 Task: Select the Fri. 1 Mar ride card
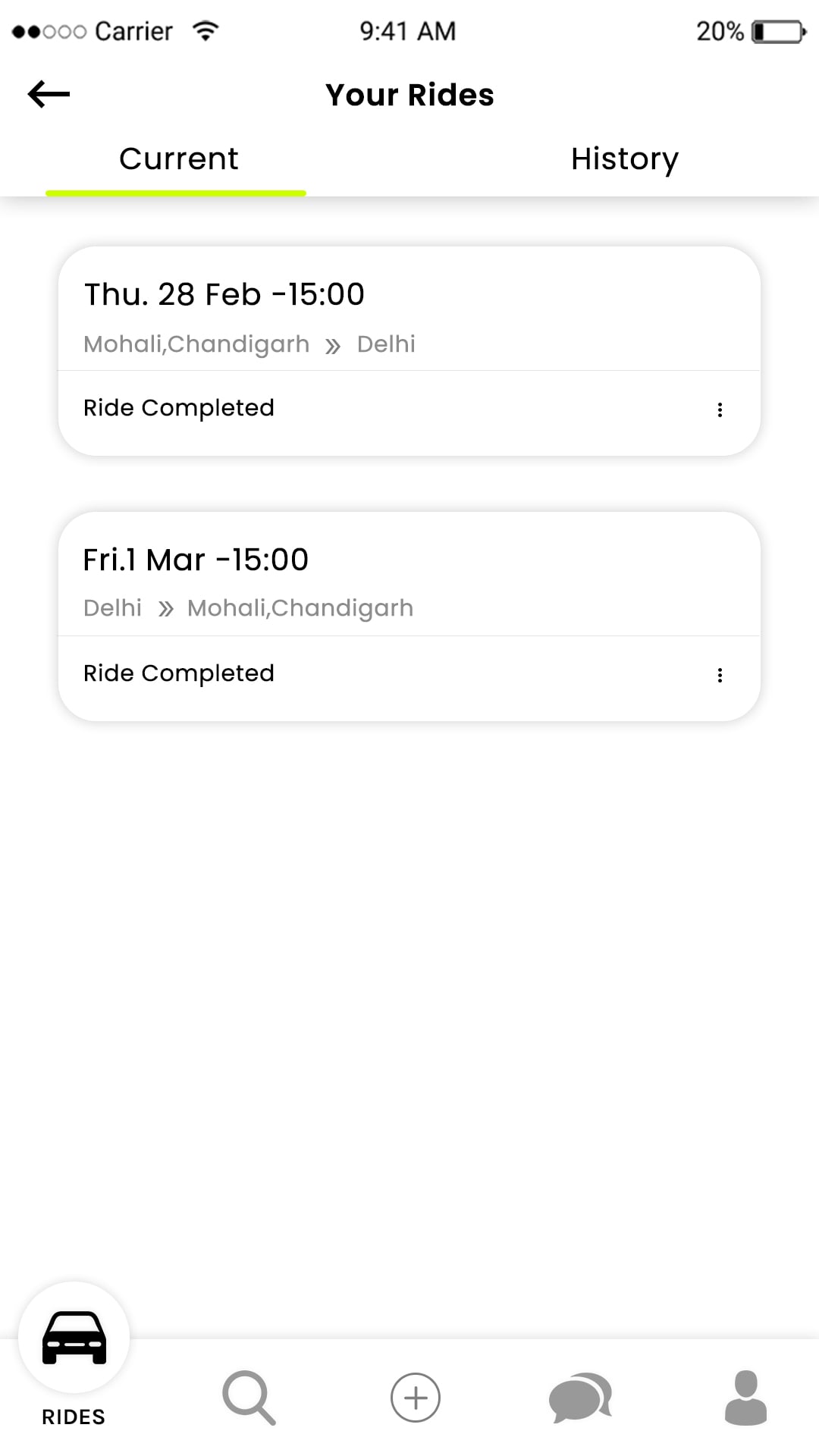[409, 584]
